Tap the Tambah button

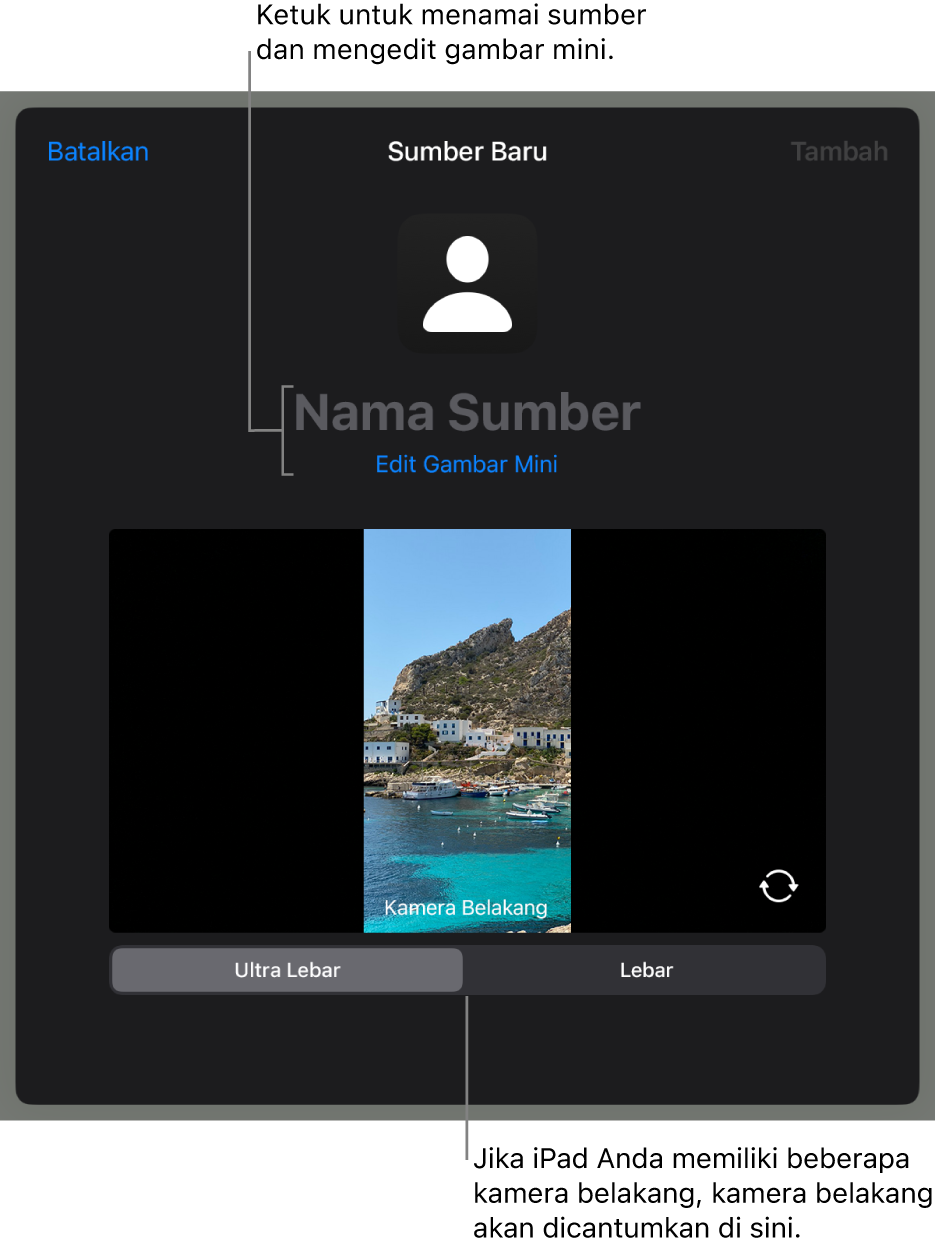(838, 152)
